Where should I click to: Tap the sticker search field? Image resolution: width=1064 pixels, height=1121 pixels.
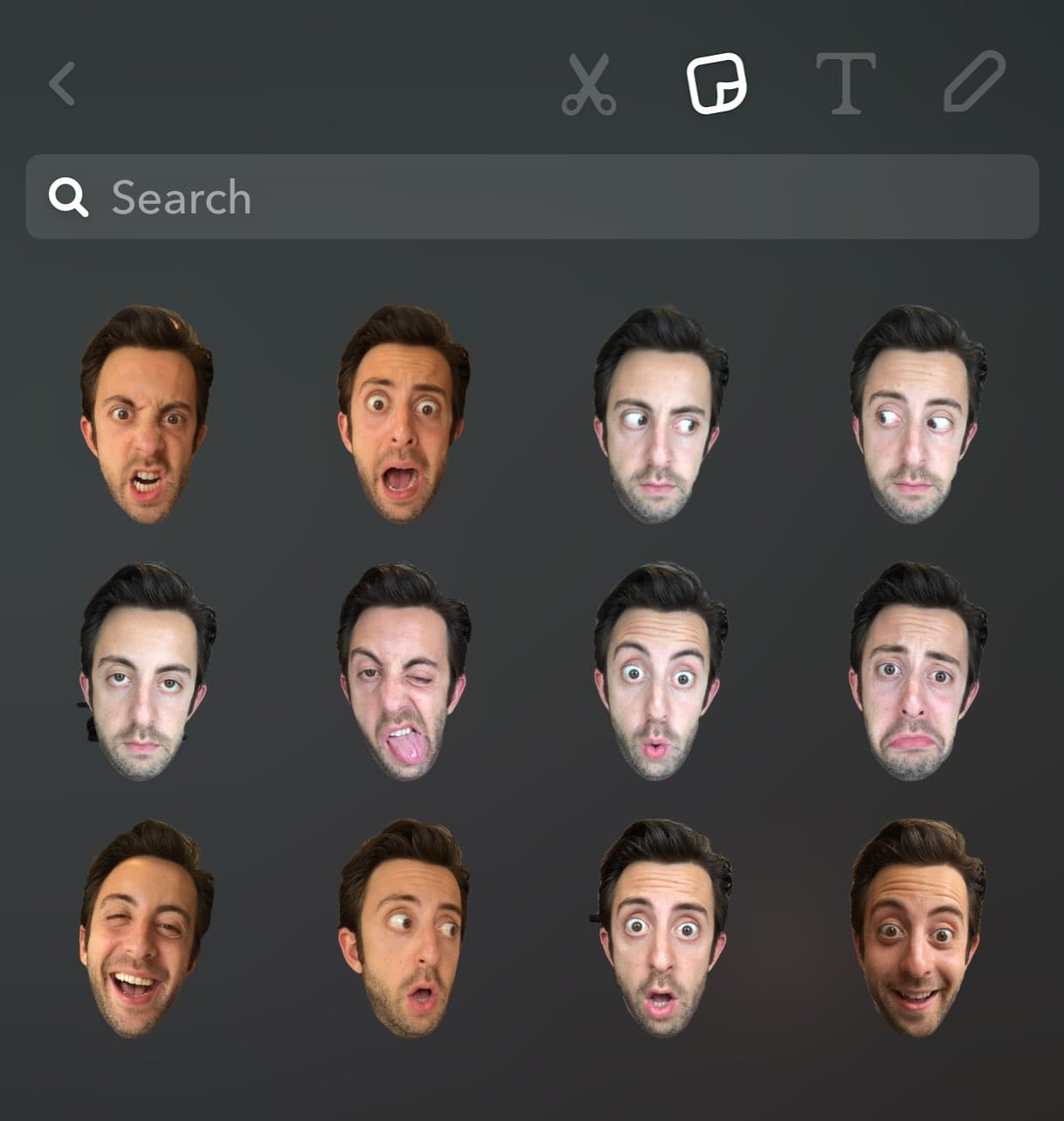click(x=532, y=197)
